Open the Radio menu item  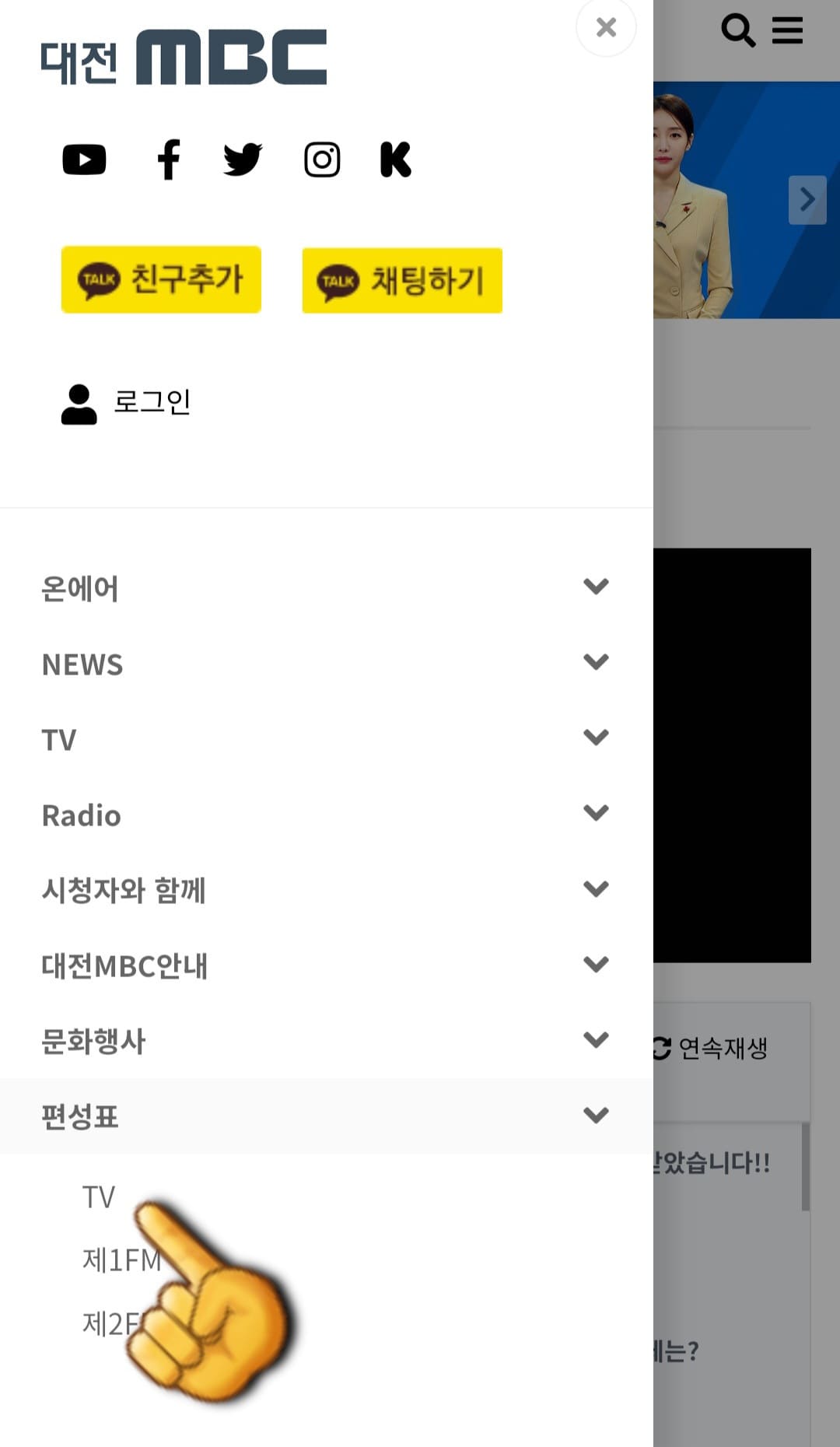tap(81, 815)
